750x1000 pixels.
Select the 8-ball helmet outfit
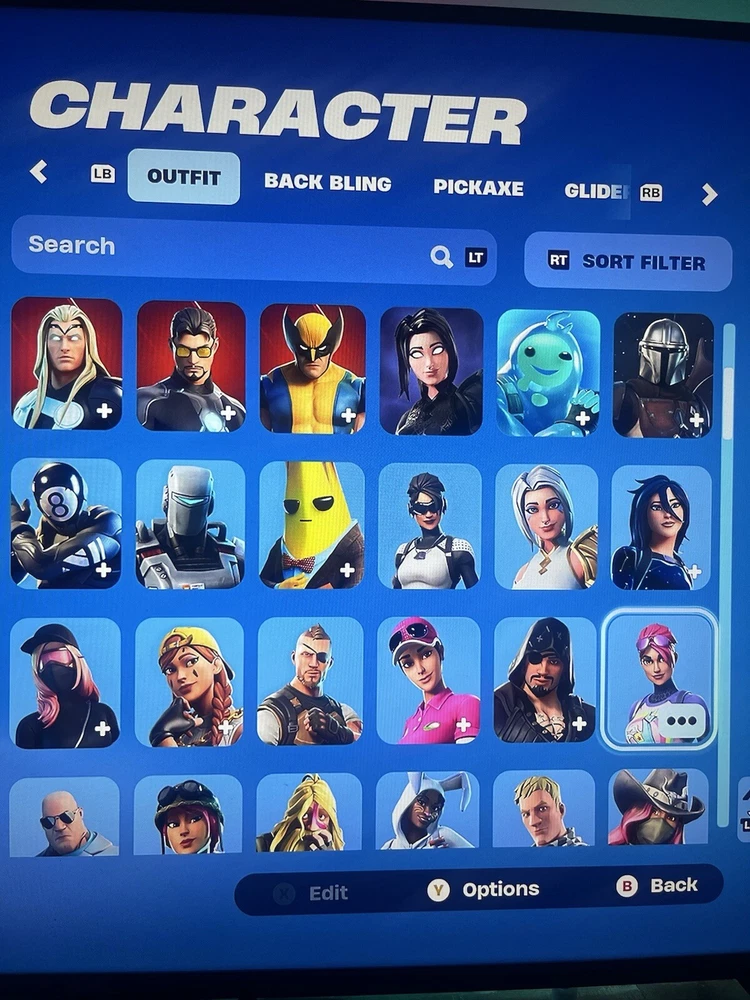click(x=66, y=523)
